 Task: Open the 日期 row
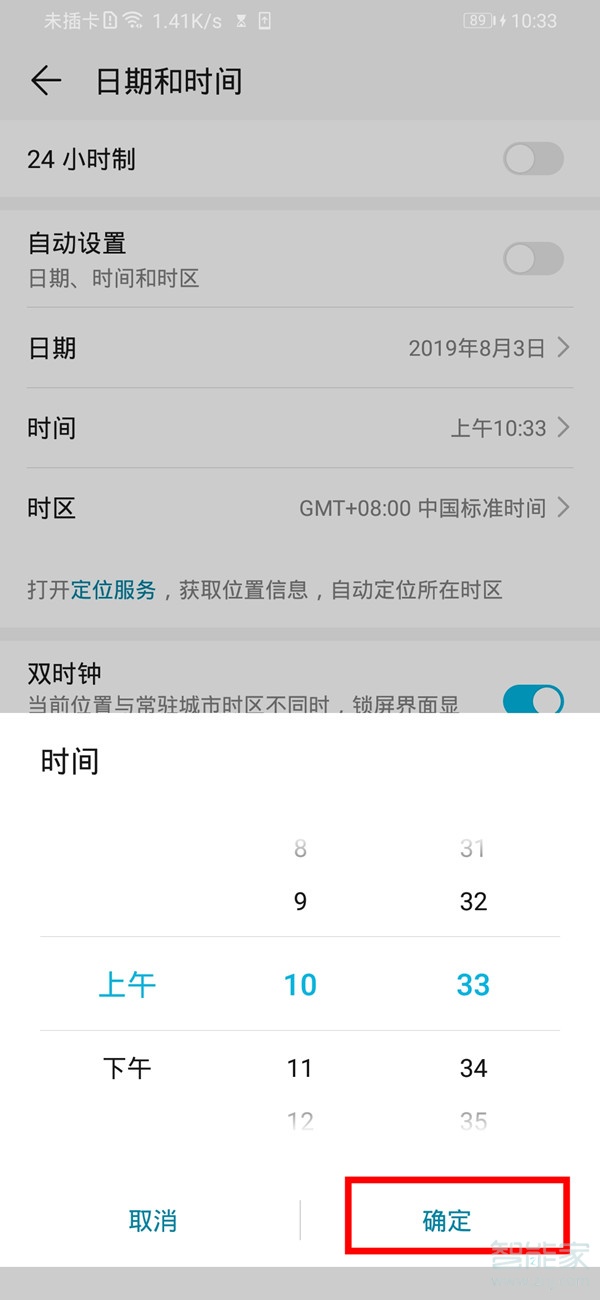pos(300,348)
